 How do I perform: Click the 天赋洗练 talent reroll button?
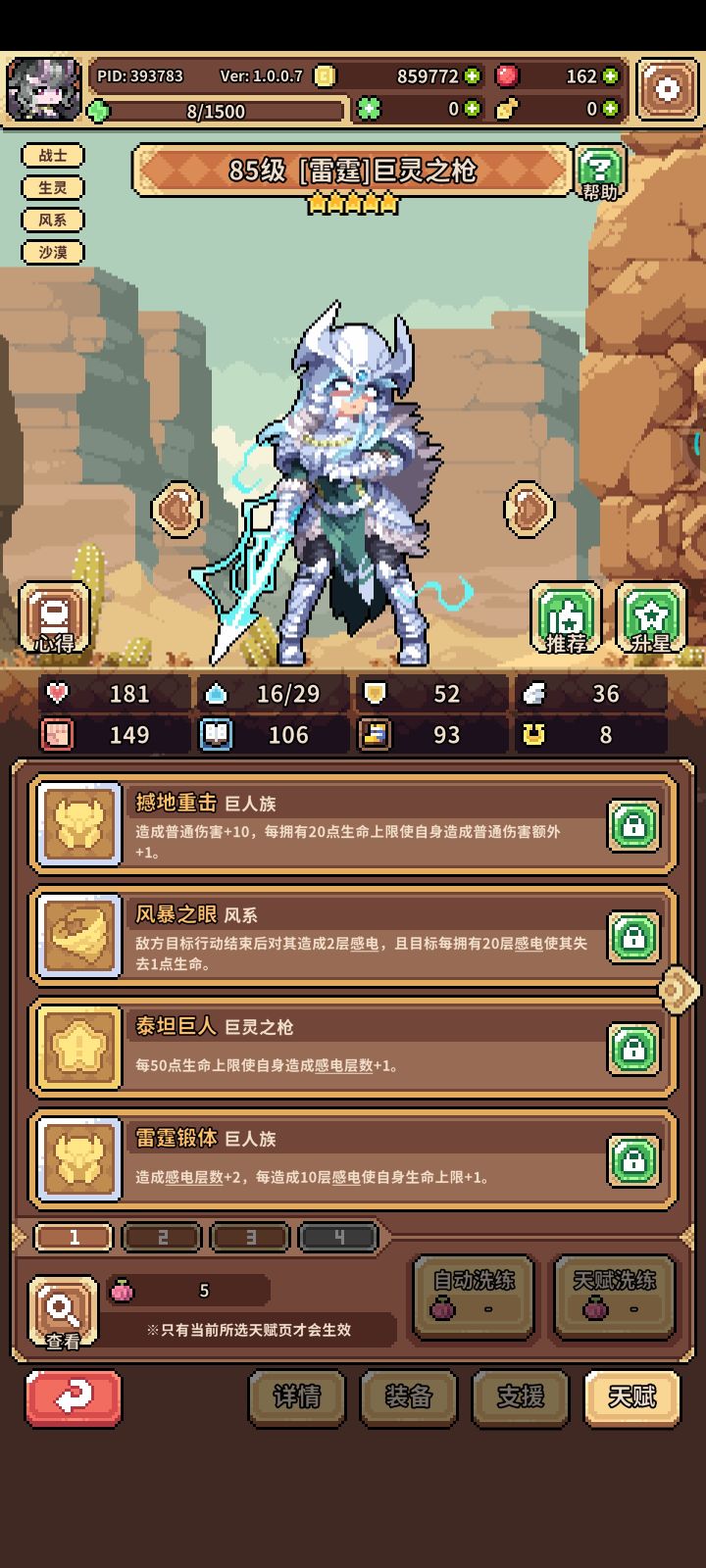pyautogui.click(x=615, y=1296)
